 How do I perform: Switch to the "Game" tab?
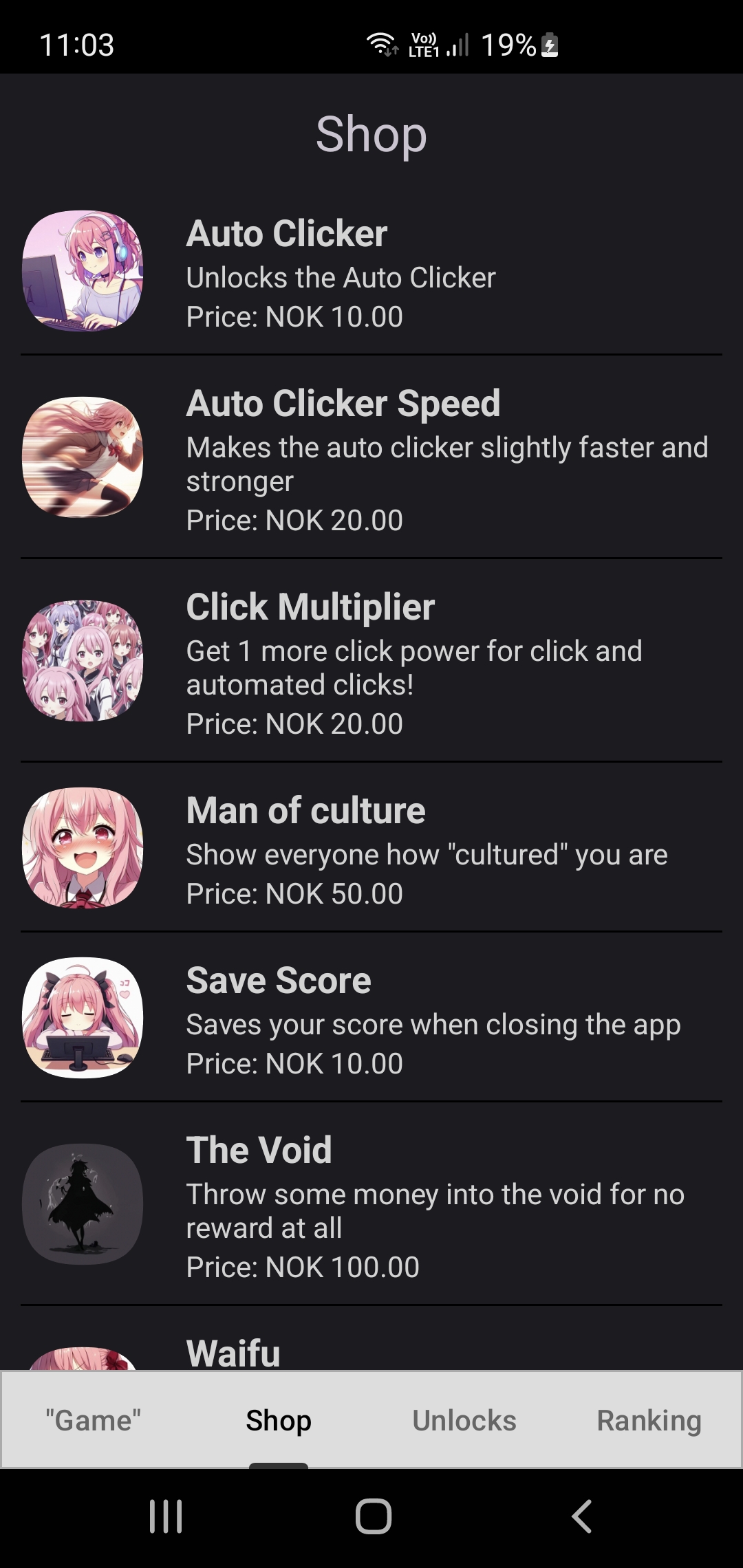pyautogui.click(x=94, y=1419)
